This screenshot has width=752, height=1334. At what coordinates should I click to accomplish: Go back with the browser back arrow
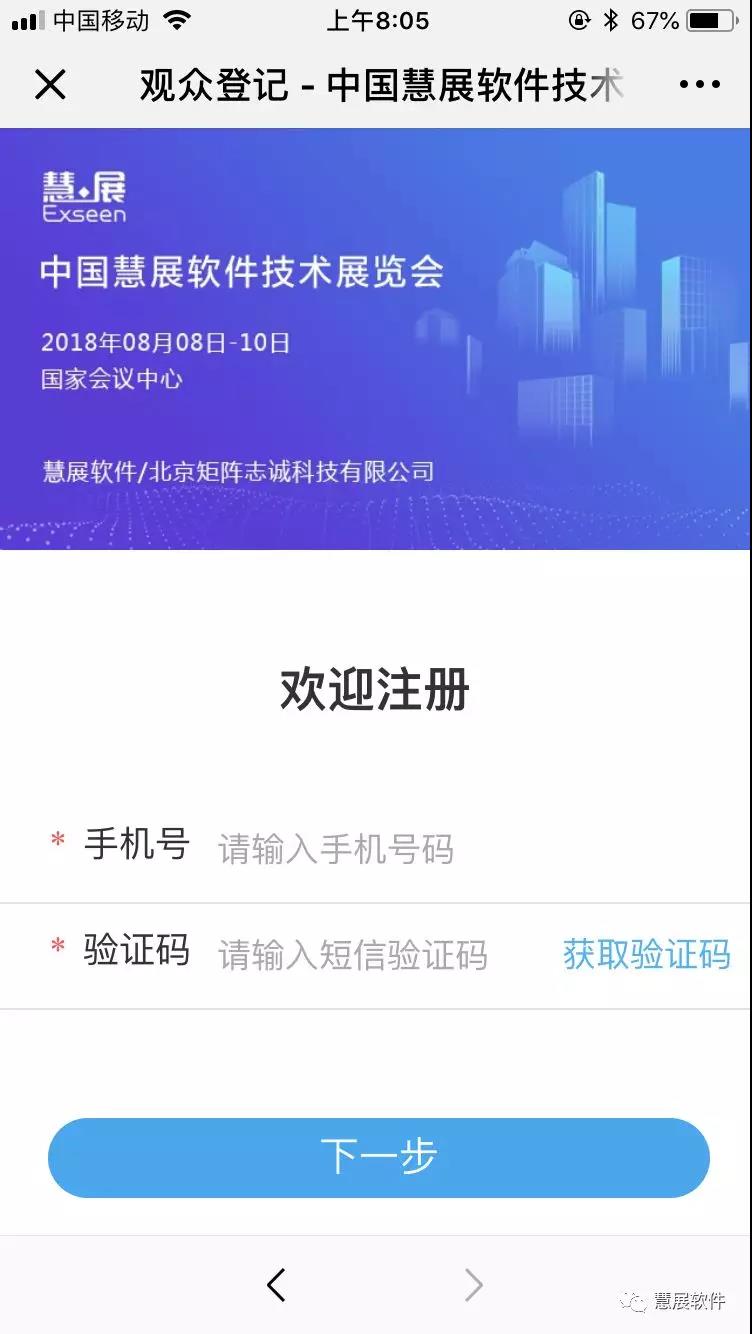point(277,1285)
